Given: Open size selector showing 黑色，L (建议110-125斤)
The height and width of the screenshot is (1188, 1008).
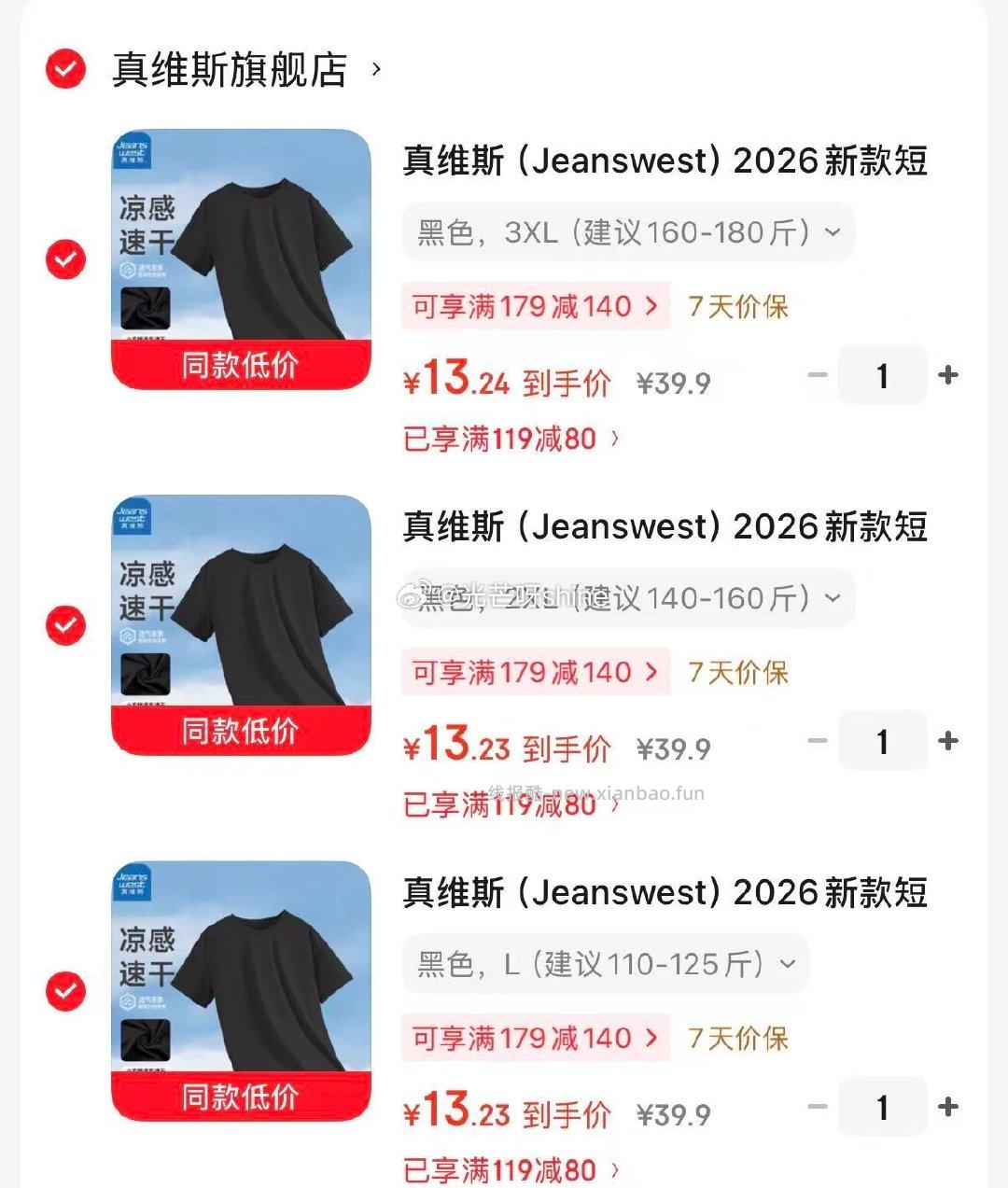Looking at the screenshot, I should pos(604,965).
